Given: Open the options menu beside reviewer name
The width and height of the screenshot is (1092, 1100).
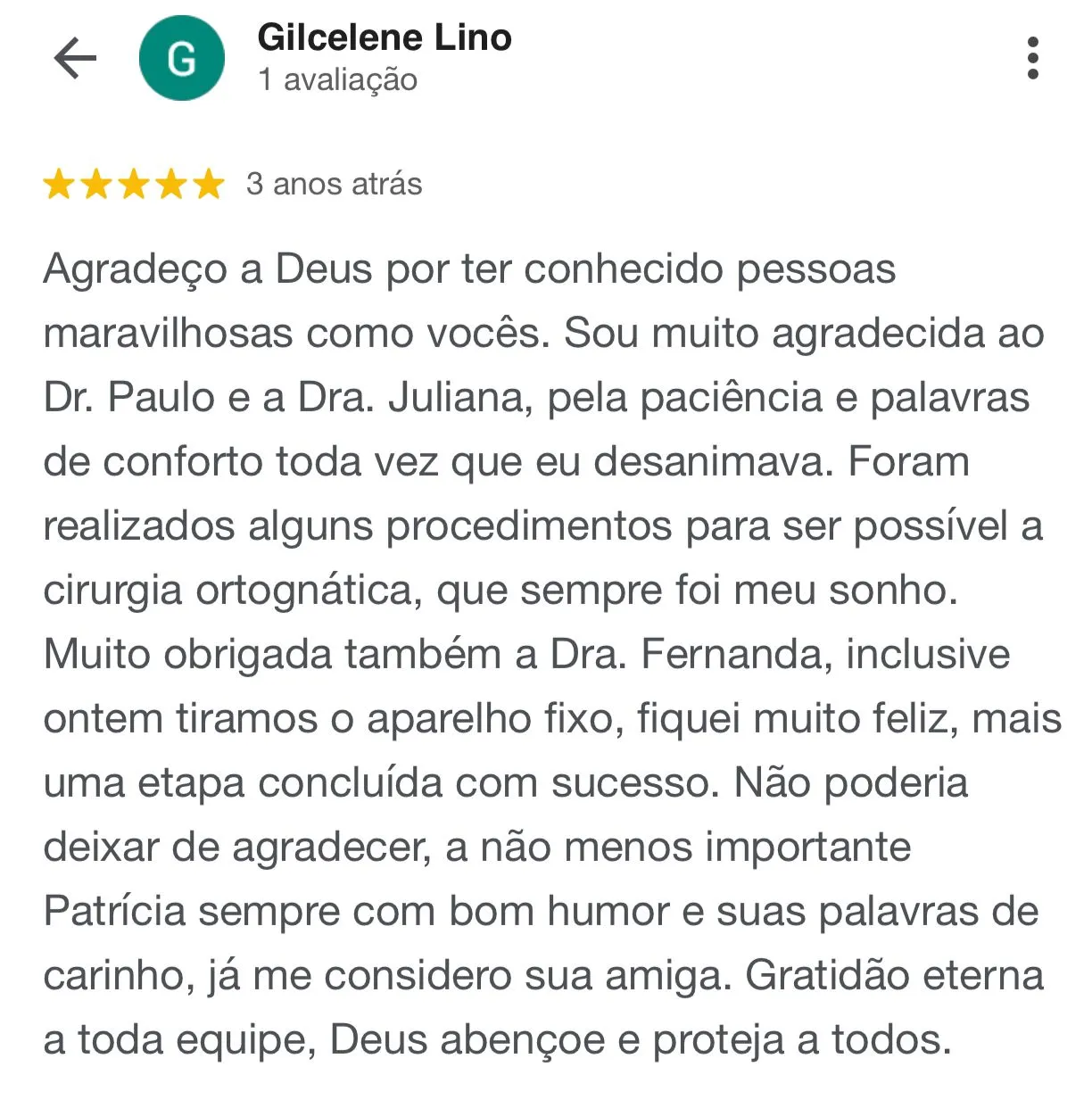Looking at the screenshot, I should [1035, 56].
